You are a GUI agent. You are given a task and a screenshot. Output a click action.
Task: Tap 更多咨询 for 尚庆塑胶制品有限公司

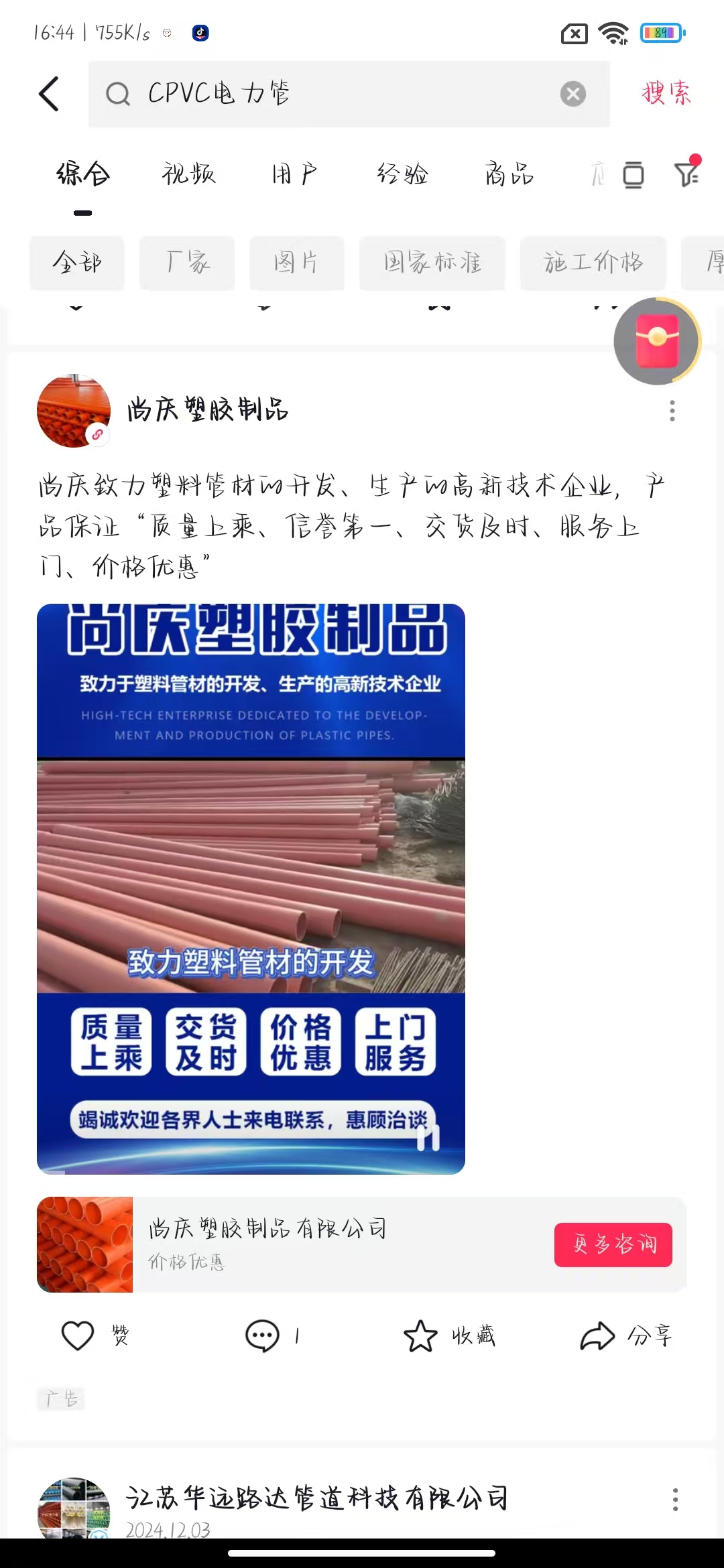[x=613, y=1244]
